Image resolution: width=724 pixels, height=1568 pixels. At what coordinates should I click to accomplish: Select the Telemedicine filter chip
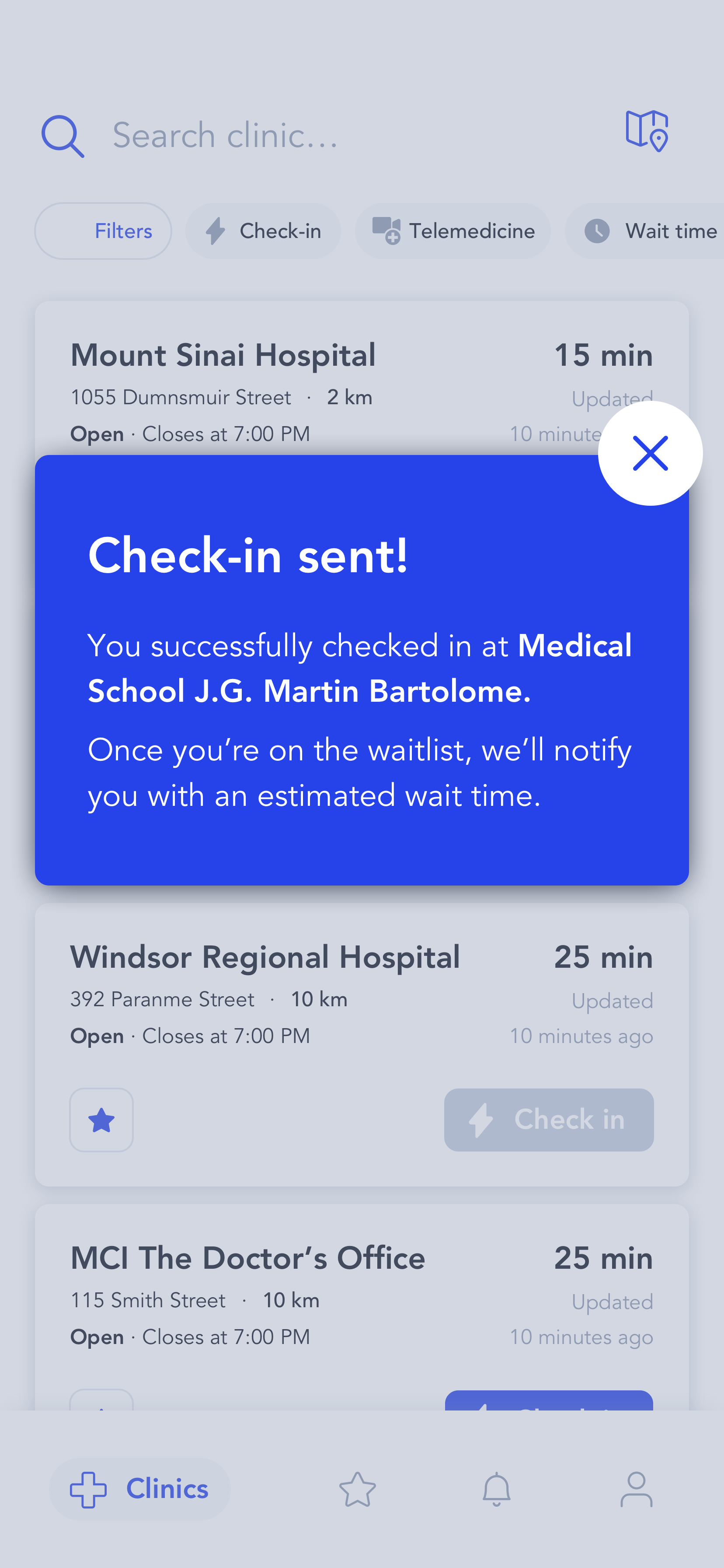tap(452, 231)
